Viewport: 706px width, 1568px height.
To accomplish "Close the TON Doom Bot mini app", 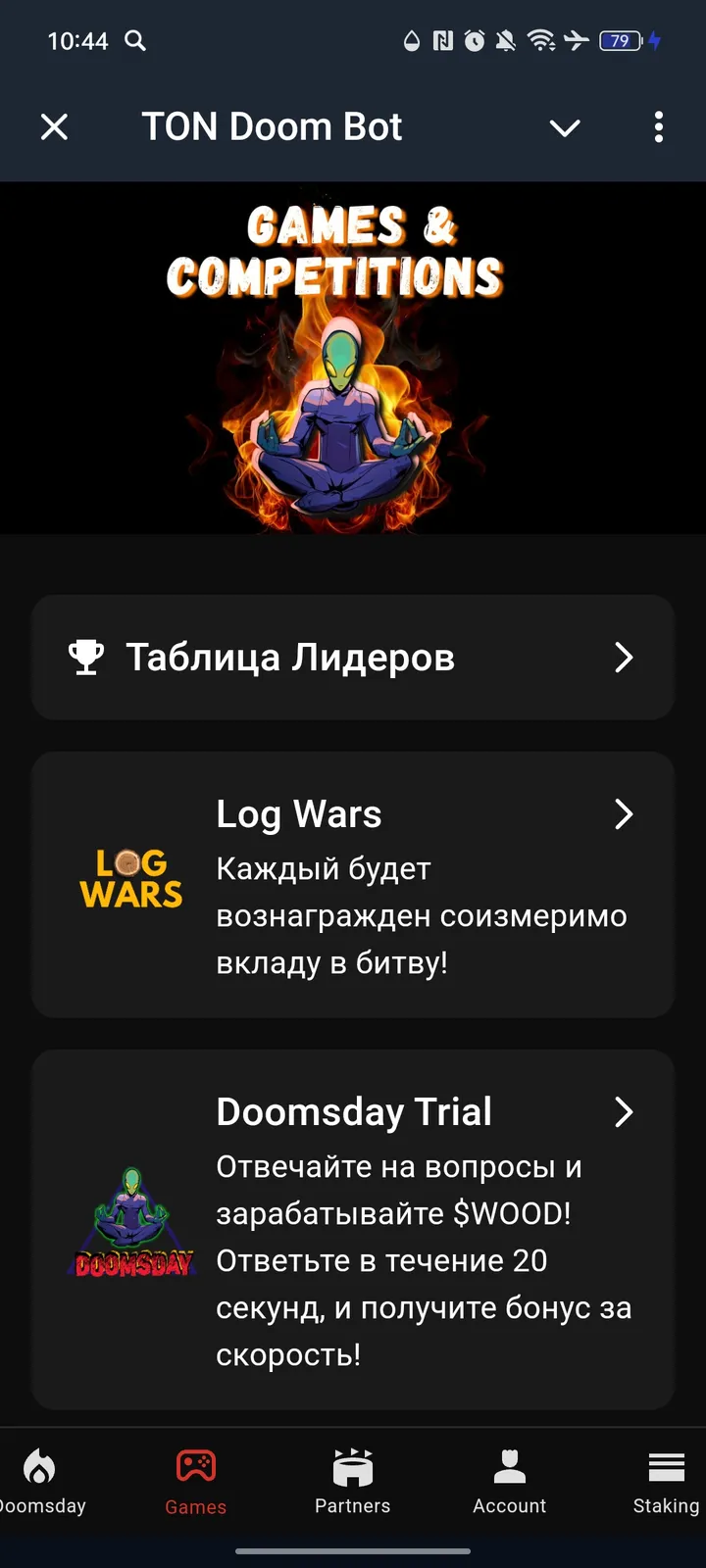I will (x=55, y=127).
